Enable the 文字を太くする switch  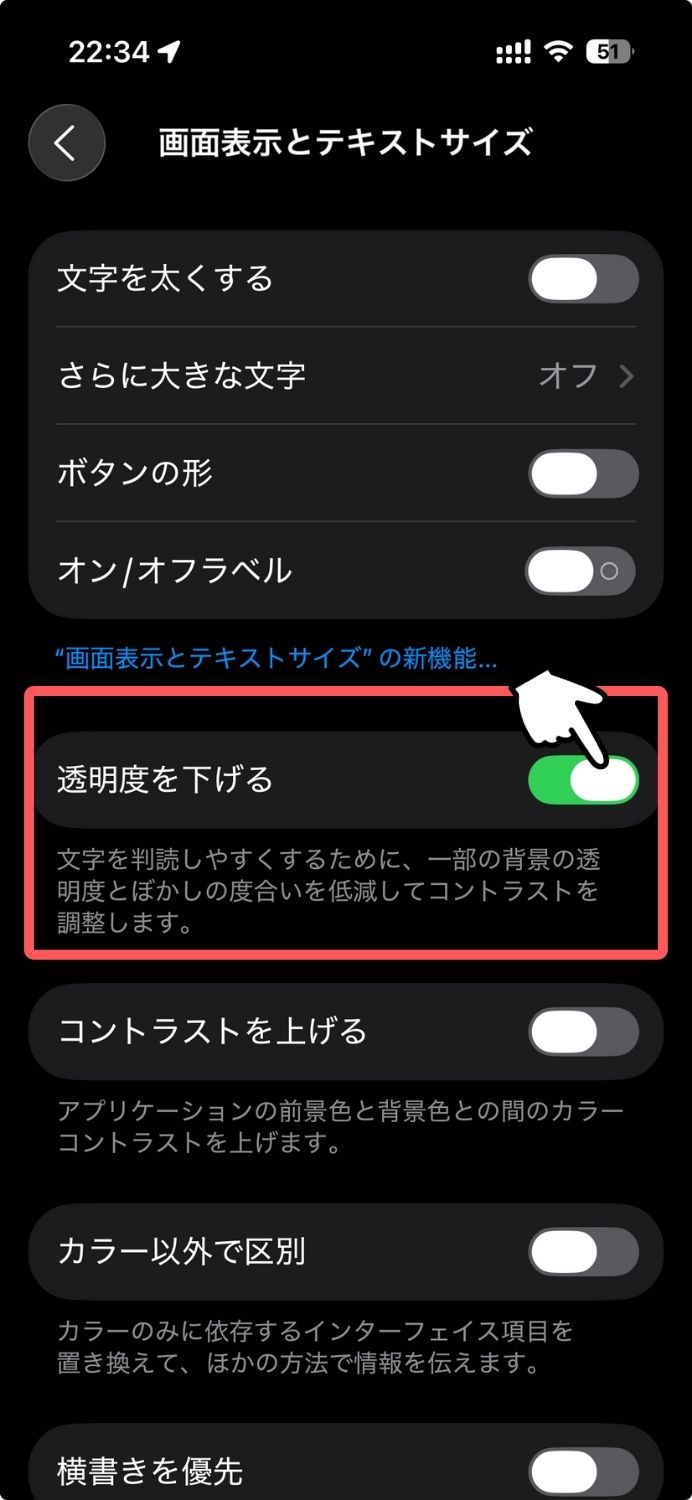pyautogui.click(x=583, y=279)
